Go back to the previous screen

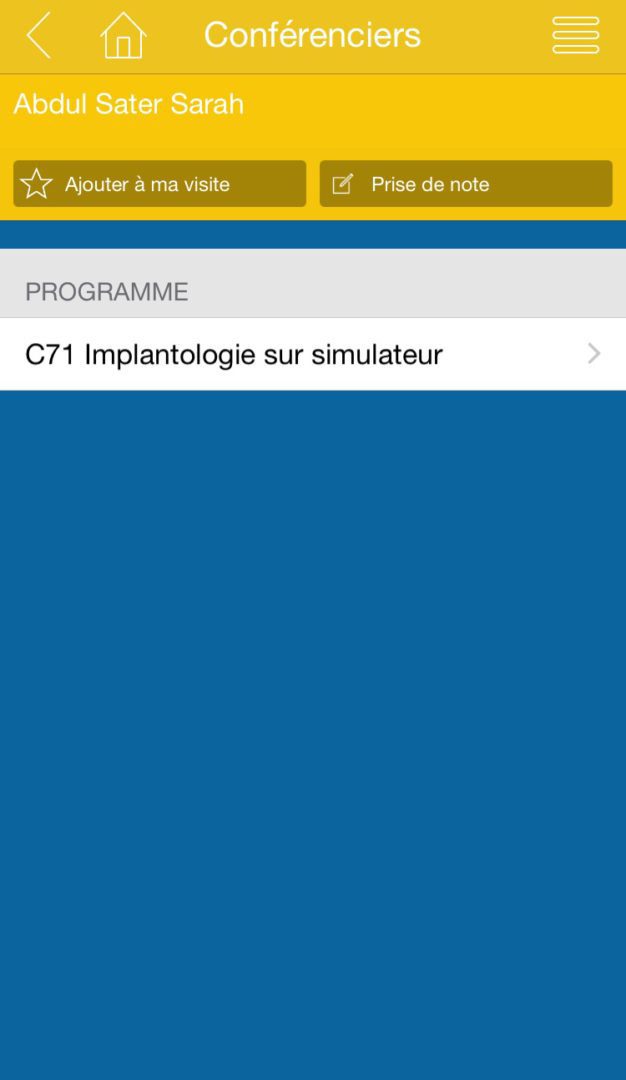tap(38, 35)
